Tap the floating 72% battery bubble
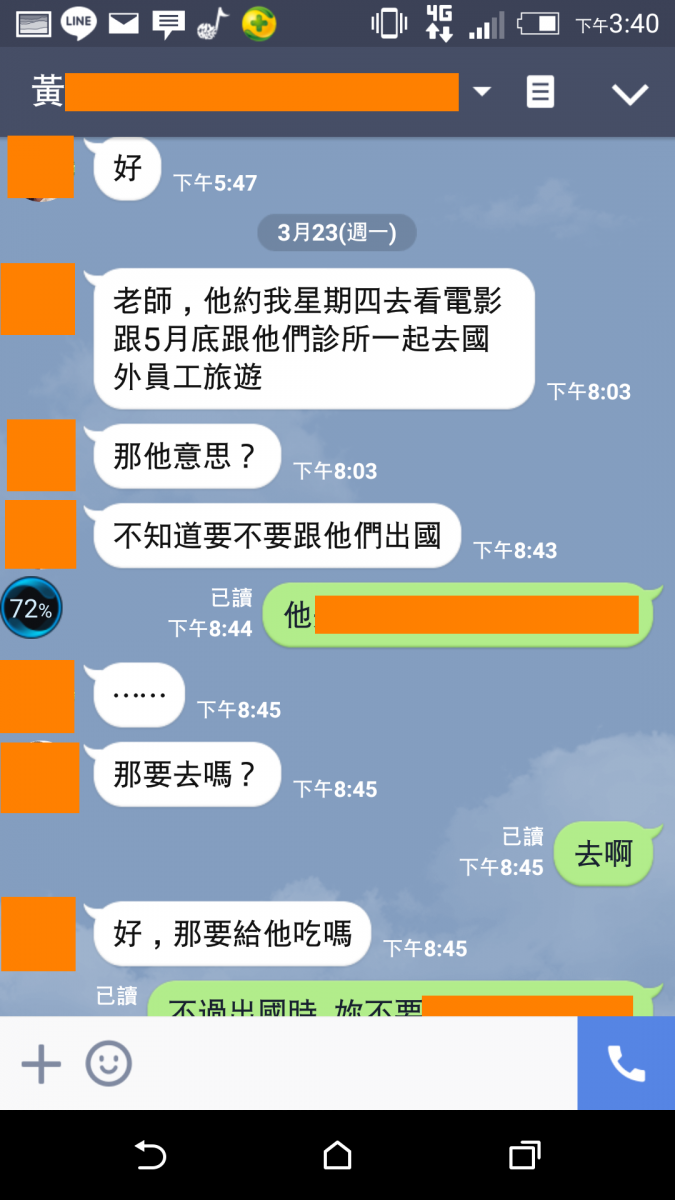 point(31,608)
